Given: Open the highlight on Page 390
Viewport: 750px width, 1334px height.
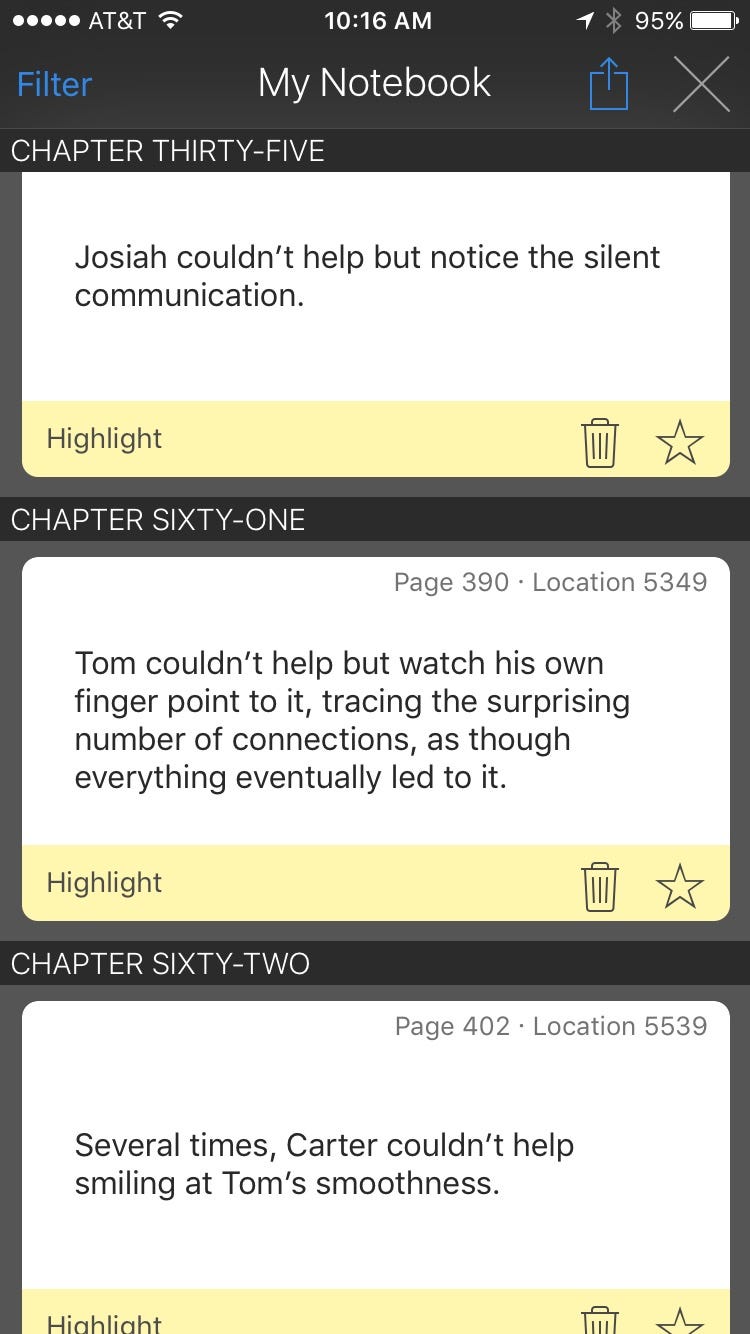Looking at the screenshot, I should pos(375,720).
